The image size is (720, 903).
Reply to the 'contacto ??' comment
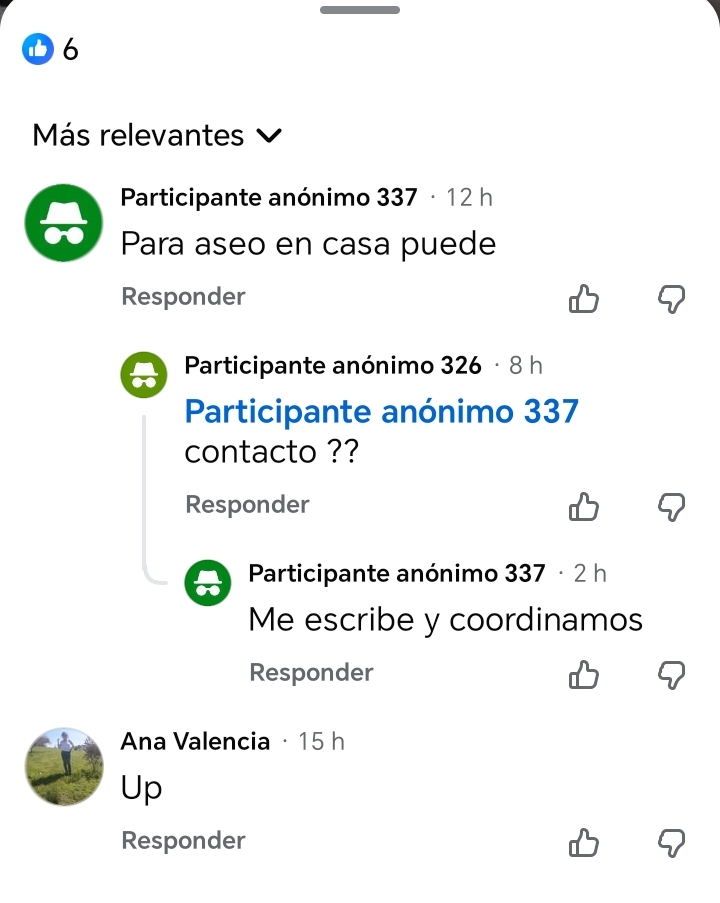click(247, 505)
